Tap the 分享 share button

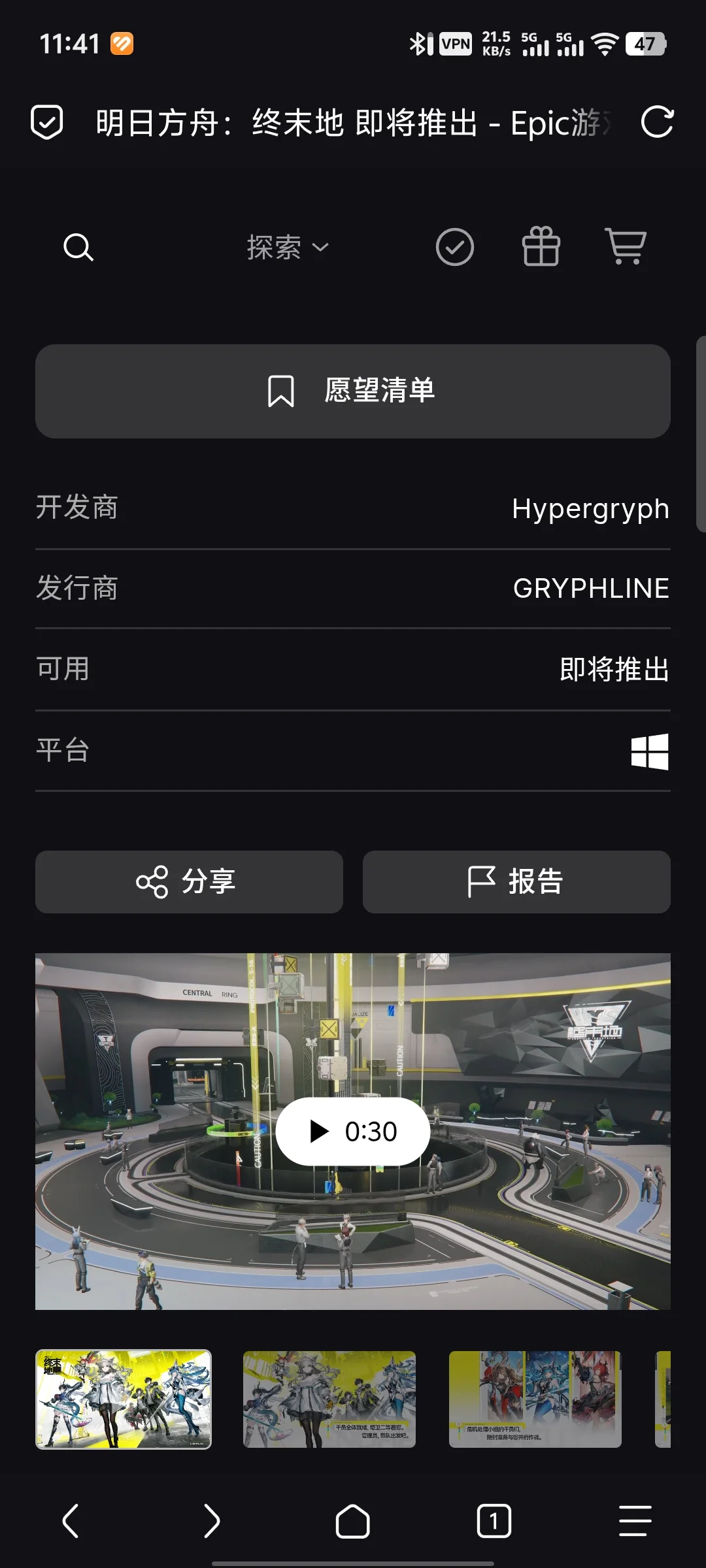(x=189, y=882)
